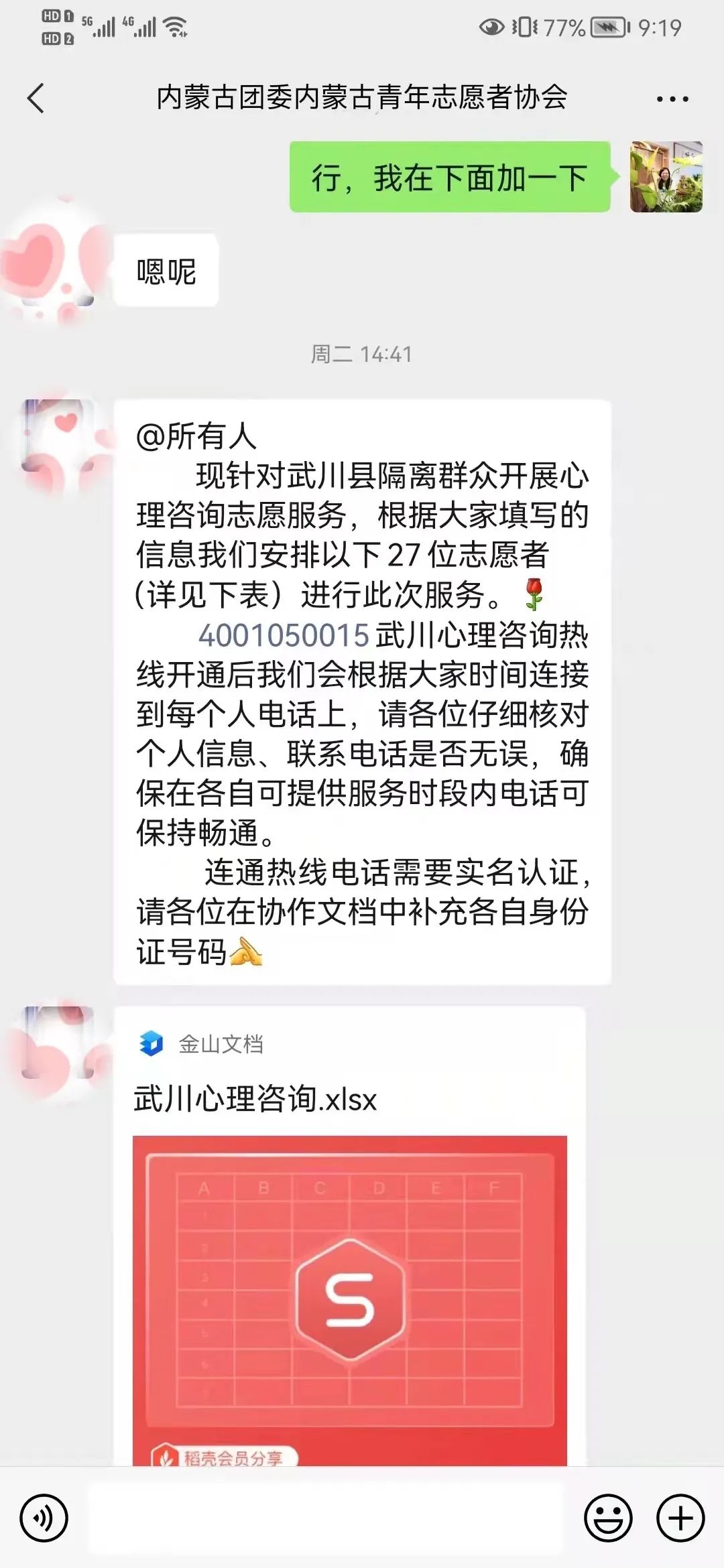Open the chat's three-dot menu

[x=672, y=99]
